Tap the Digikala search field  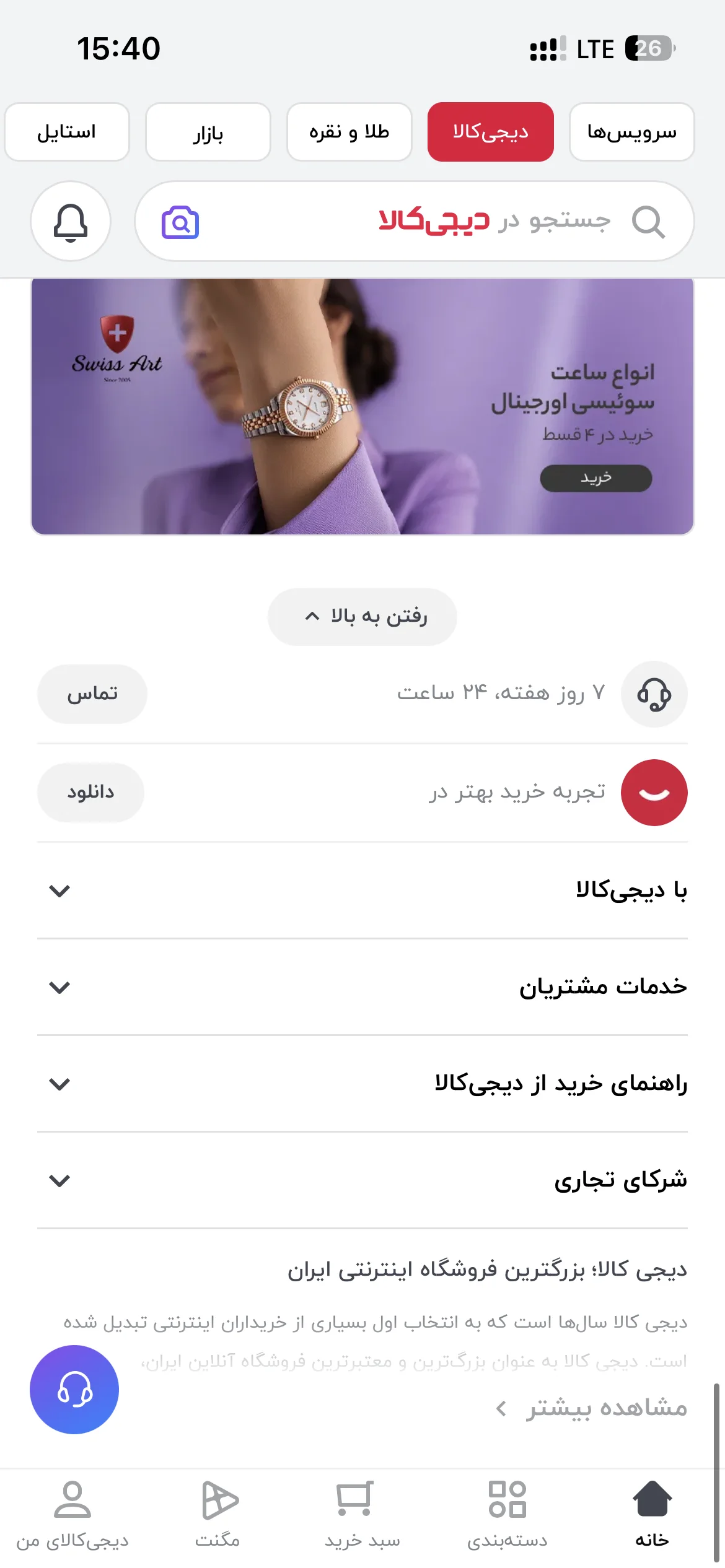tap(414, 221)
